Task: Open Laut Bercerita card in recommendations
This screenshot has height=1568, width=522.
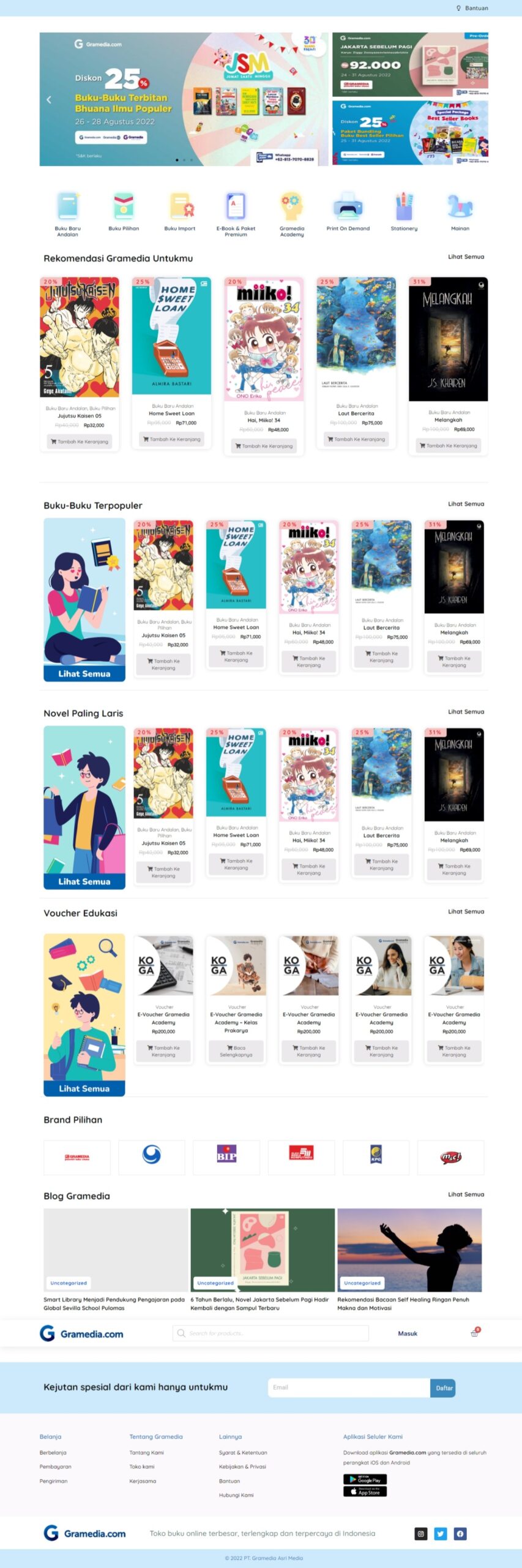Action: click(356, 343)
